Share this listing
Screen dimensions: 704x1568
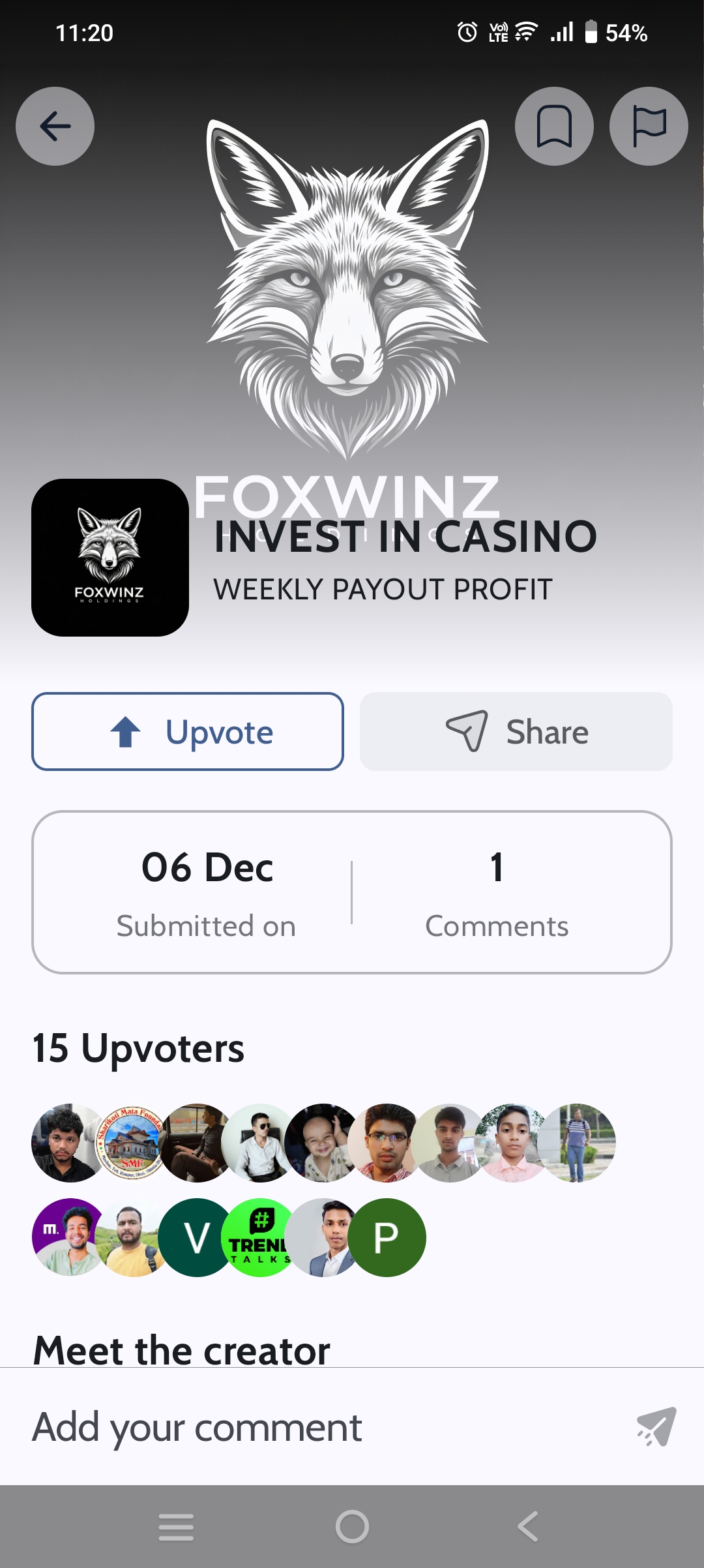click(x=516, y=731)
